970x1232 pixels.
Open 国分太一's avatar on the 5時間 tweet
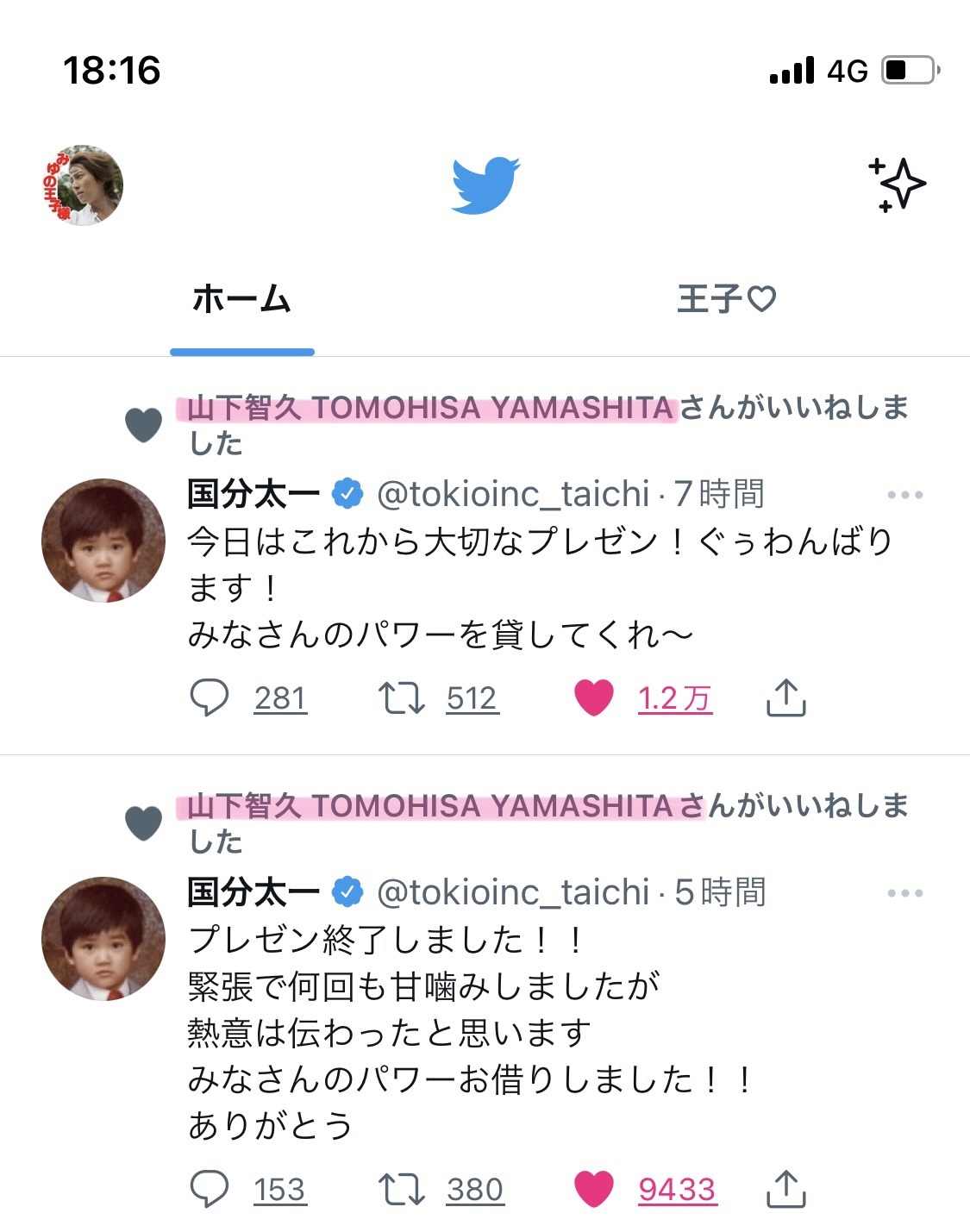pos(103,939)
